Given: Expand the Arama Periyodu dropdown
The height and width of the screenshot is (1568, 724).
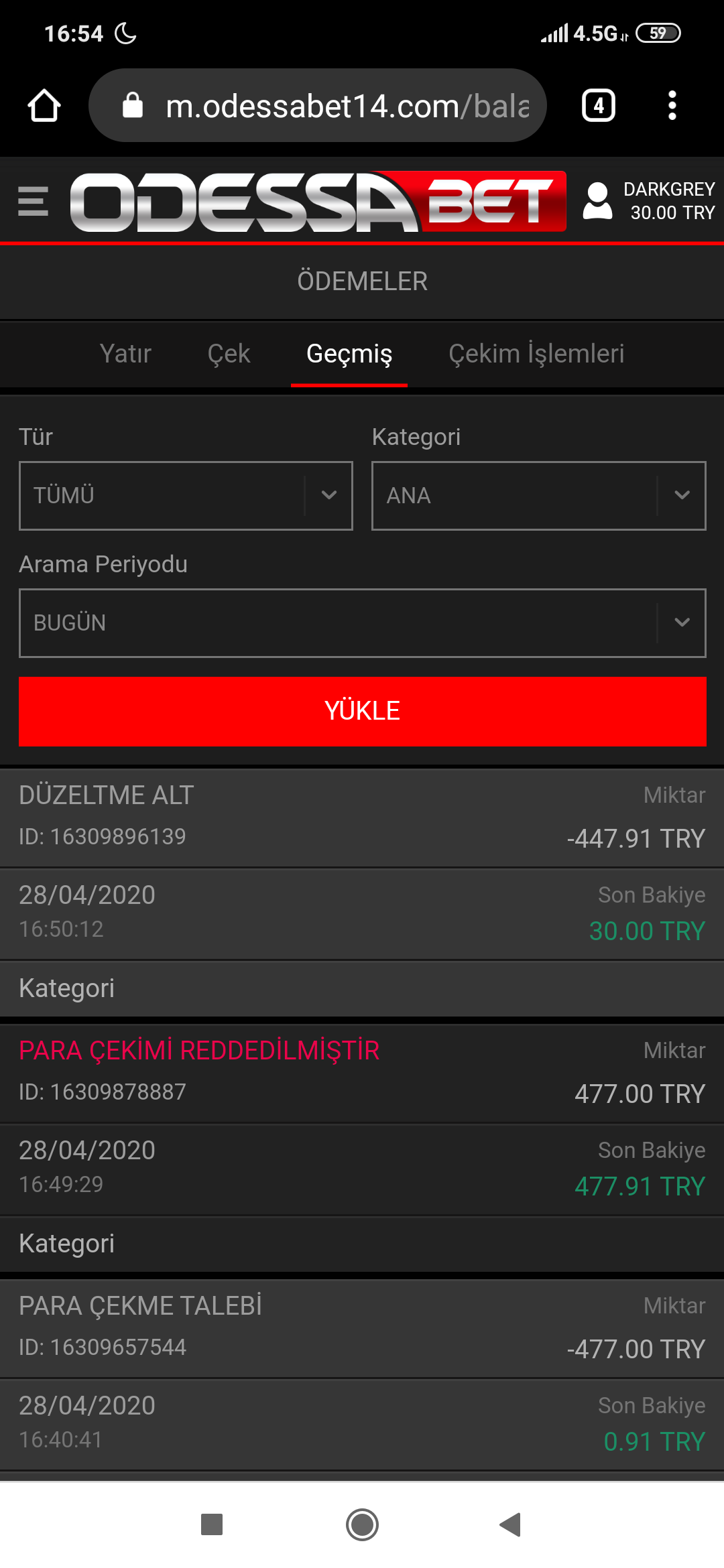Looking at the screenshot, I should (363, 623).
